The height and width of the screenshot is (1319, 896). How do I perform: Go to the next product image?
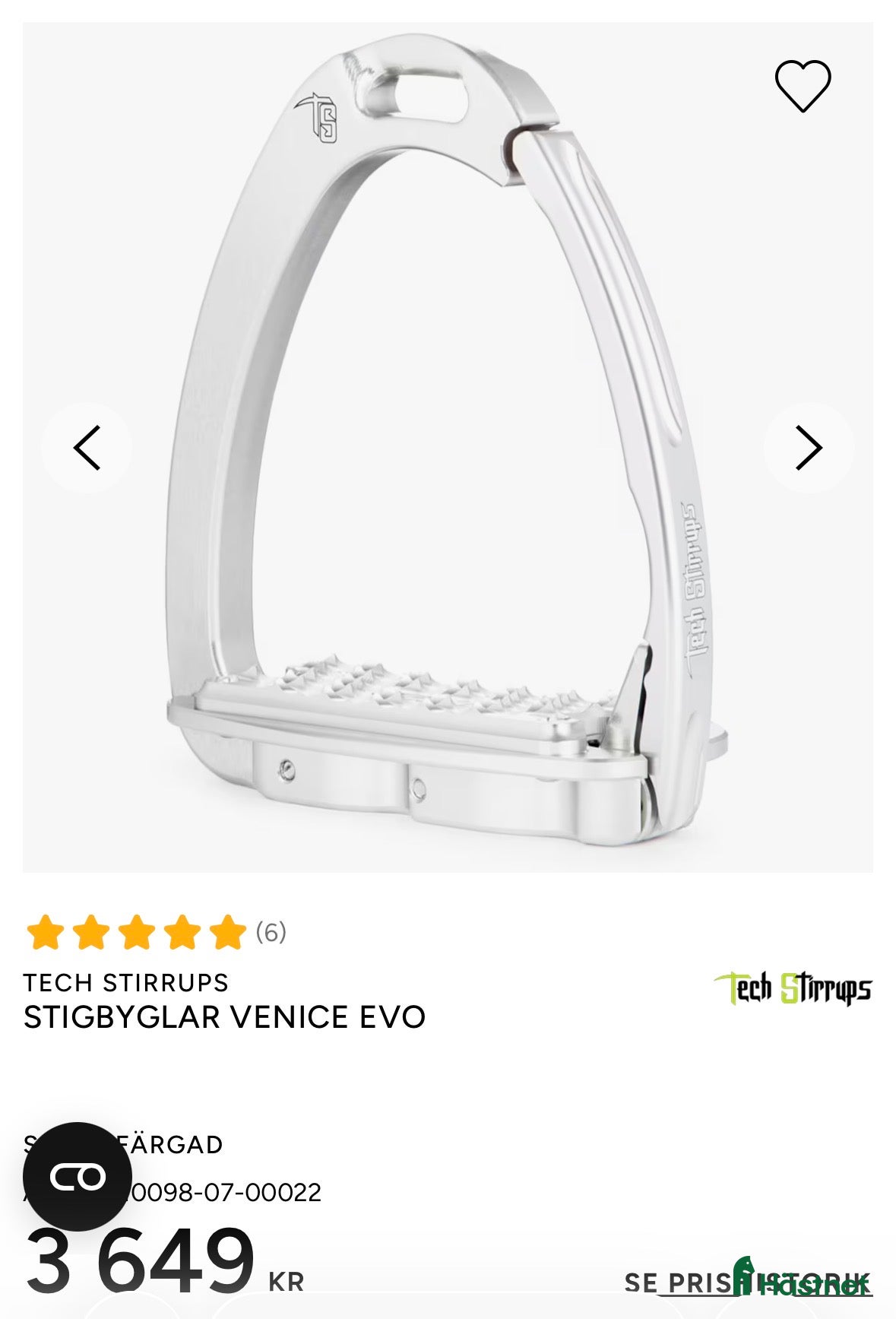click(x=809, y=448)
